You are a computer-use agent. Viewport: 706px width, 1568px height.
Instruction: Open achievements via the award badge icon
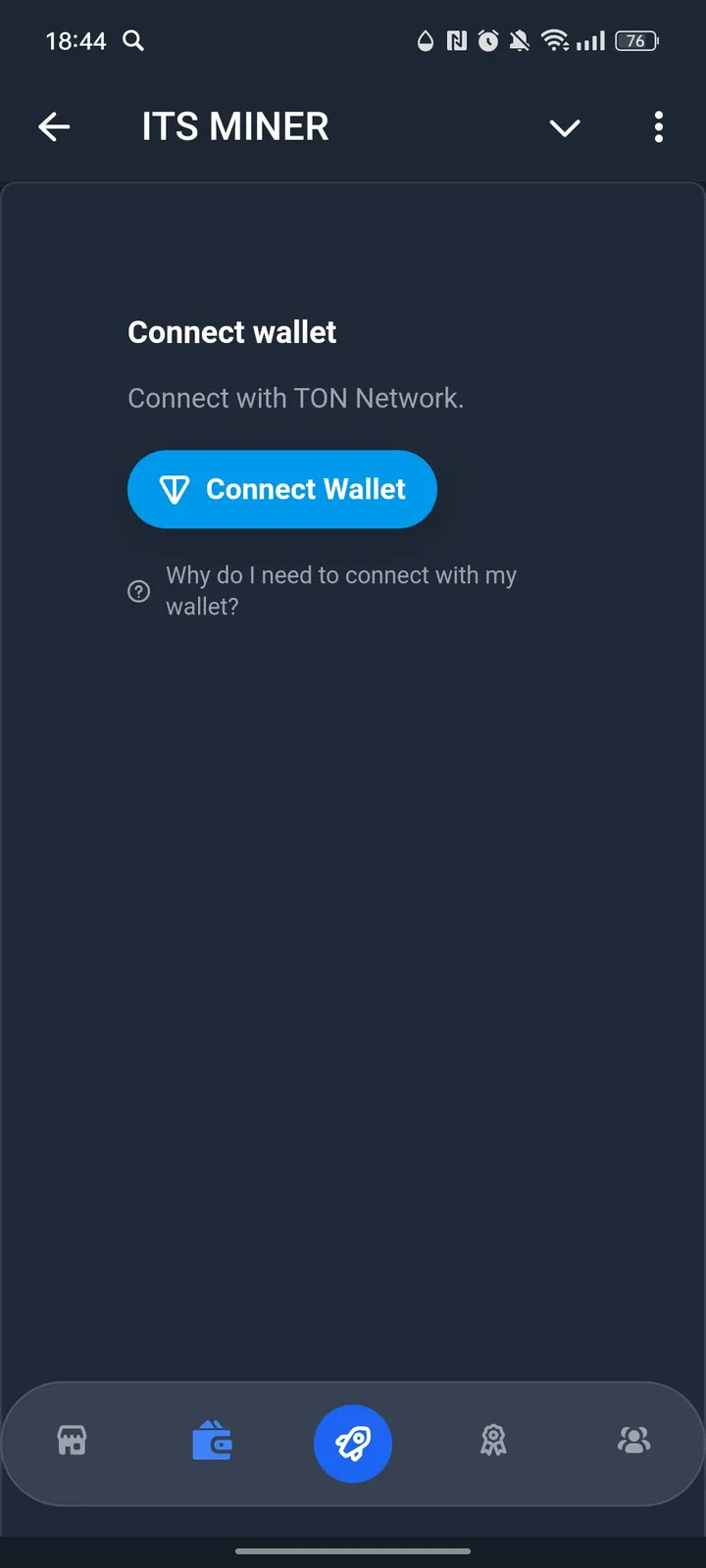(x=493, y=1442)
